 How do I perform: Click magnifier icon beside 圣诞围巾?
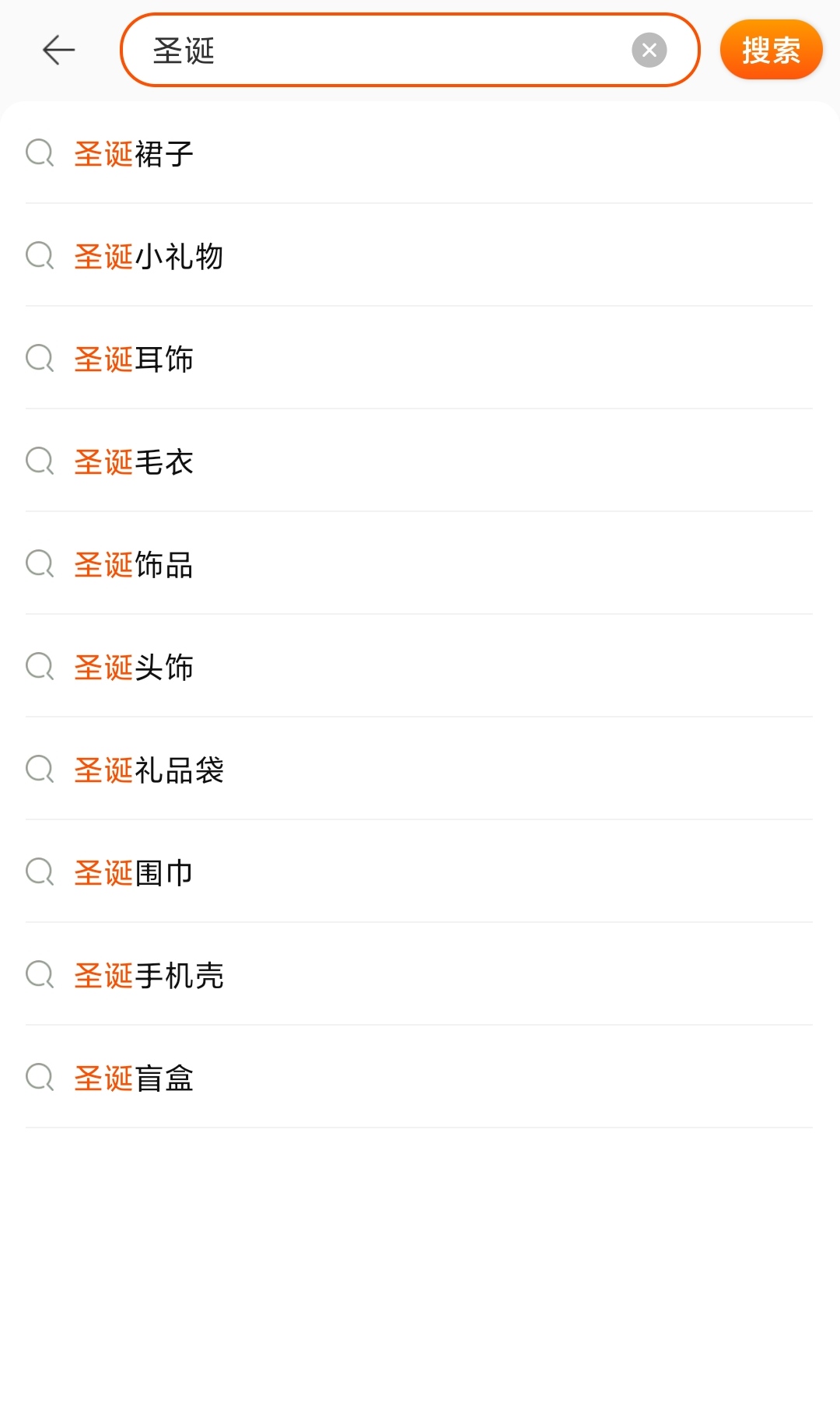click(x=40, y=872)
